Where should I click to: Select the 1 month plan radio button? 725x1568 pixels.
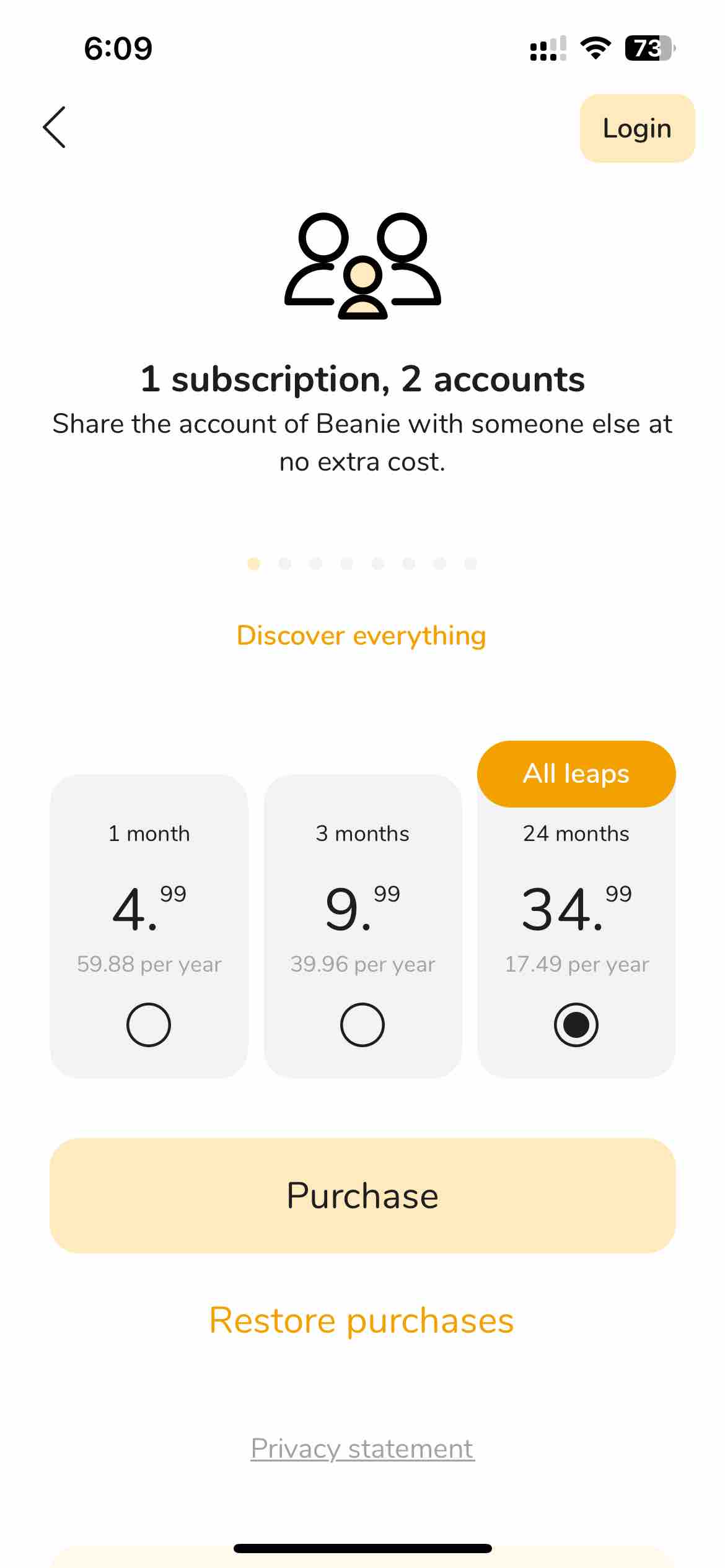coord(149,1025)
